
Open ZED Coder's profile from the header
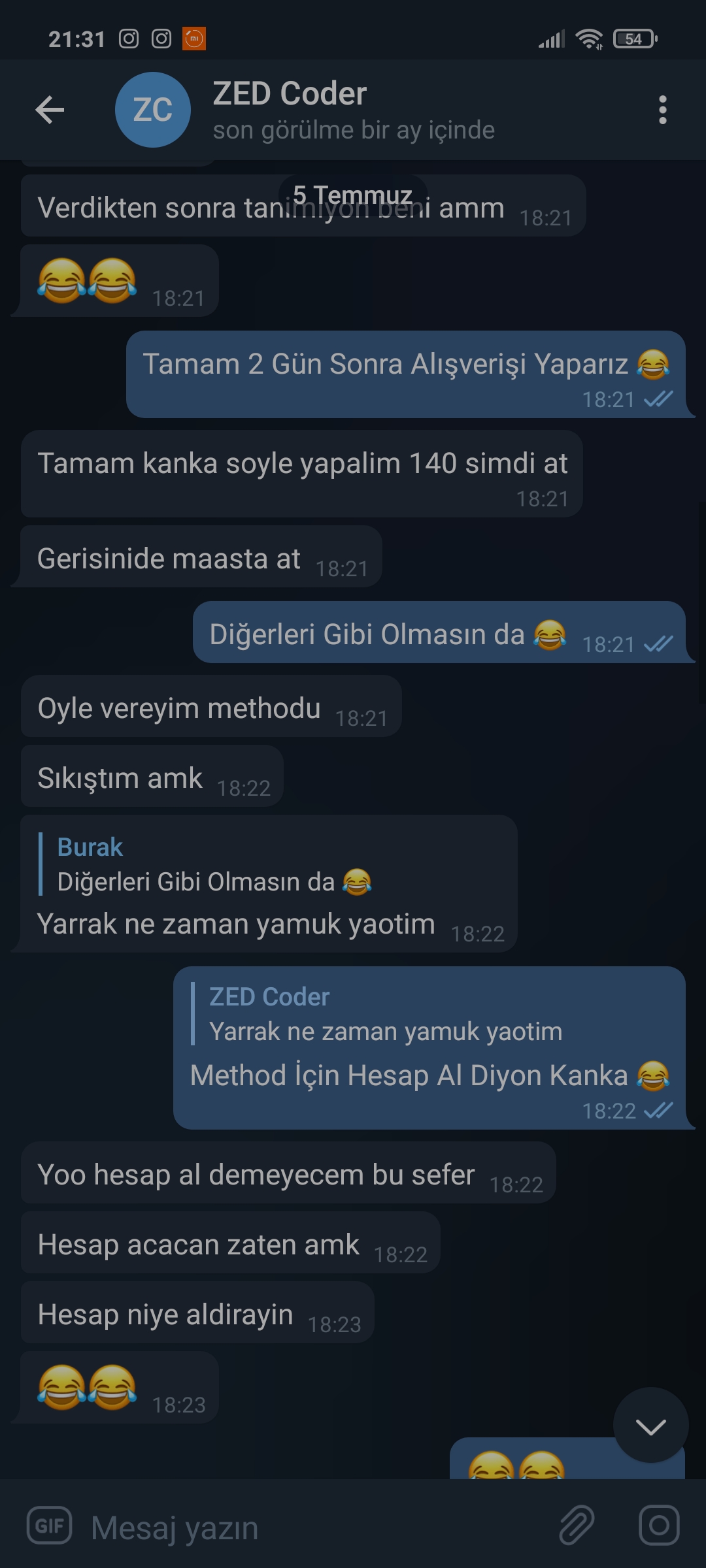[x=288, y=110]
